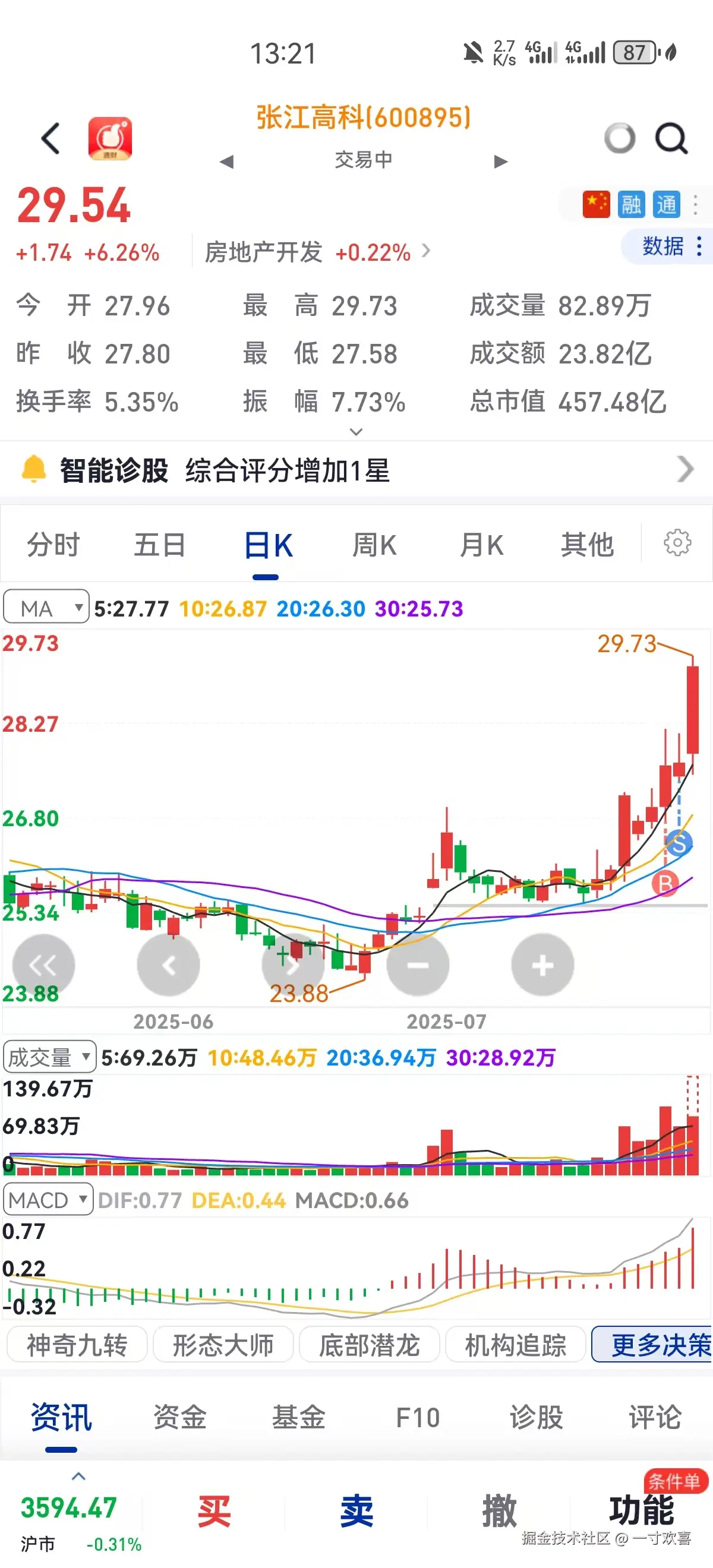Pan chart left with single-left arrow icon
713x1568 pixels.
[x=169, y=965]
